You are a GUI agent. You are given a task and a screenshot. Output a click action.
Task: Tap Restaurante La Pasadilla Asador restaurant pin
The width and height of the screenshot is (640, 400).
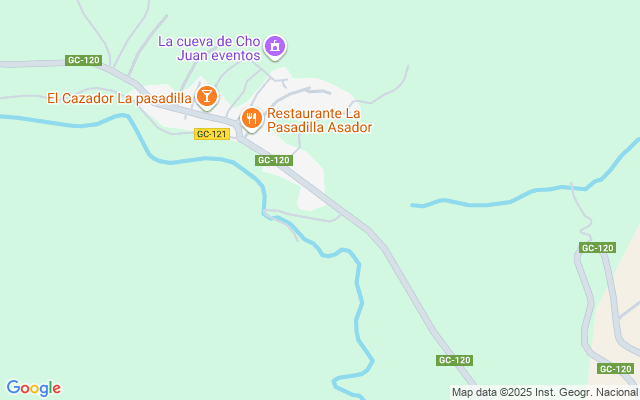(252, 119)
